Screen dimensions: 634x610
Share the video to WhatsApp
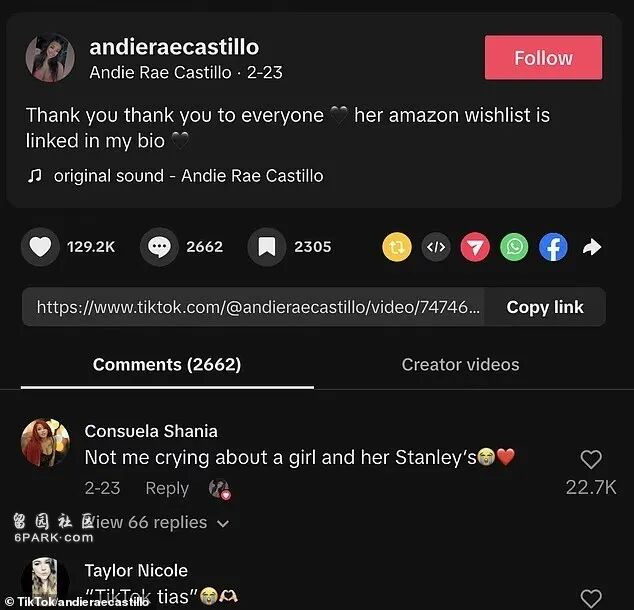click(514, 247)
